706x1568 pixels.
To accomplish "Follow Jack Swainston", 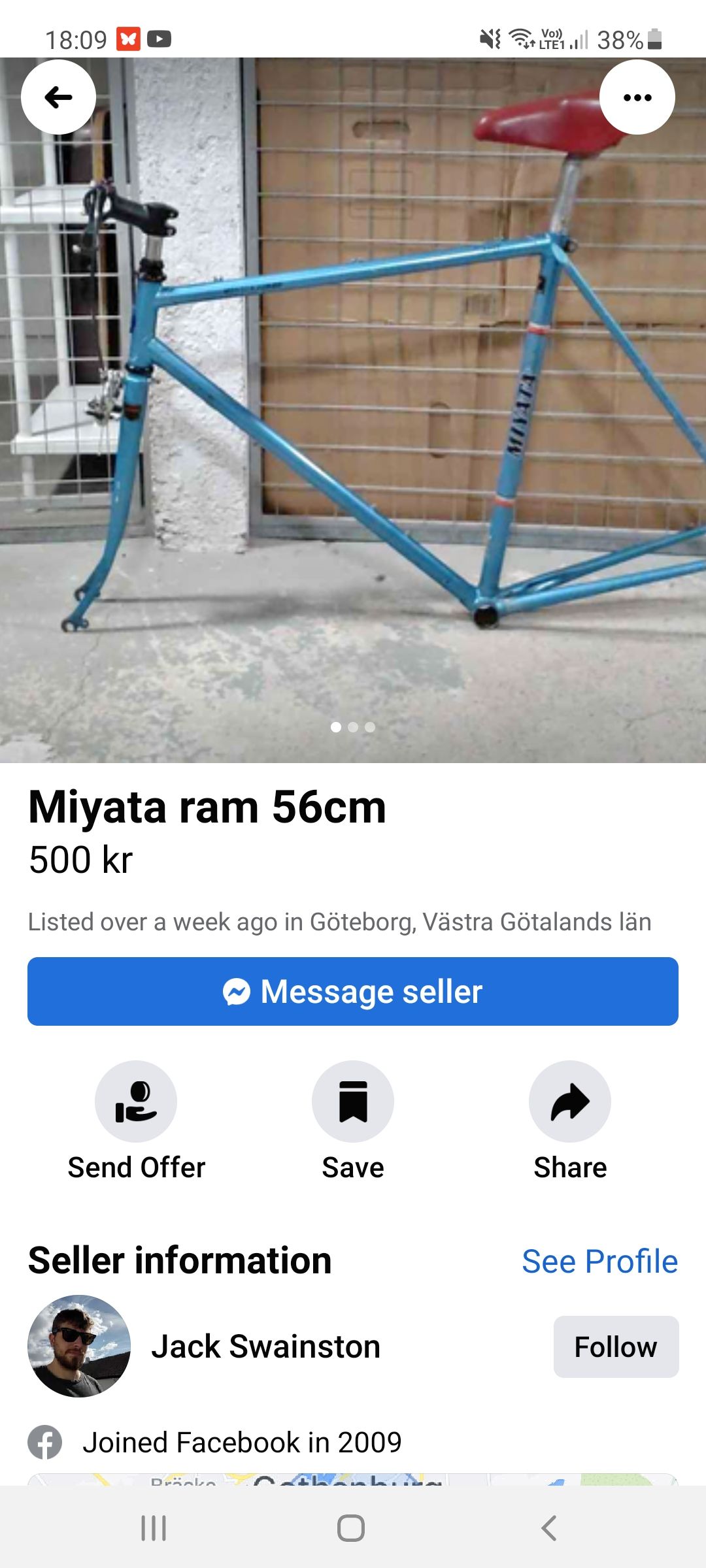I will tap(615, 1347).
